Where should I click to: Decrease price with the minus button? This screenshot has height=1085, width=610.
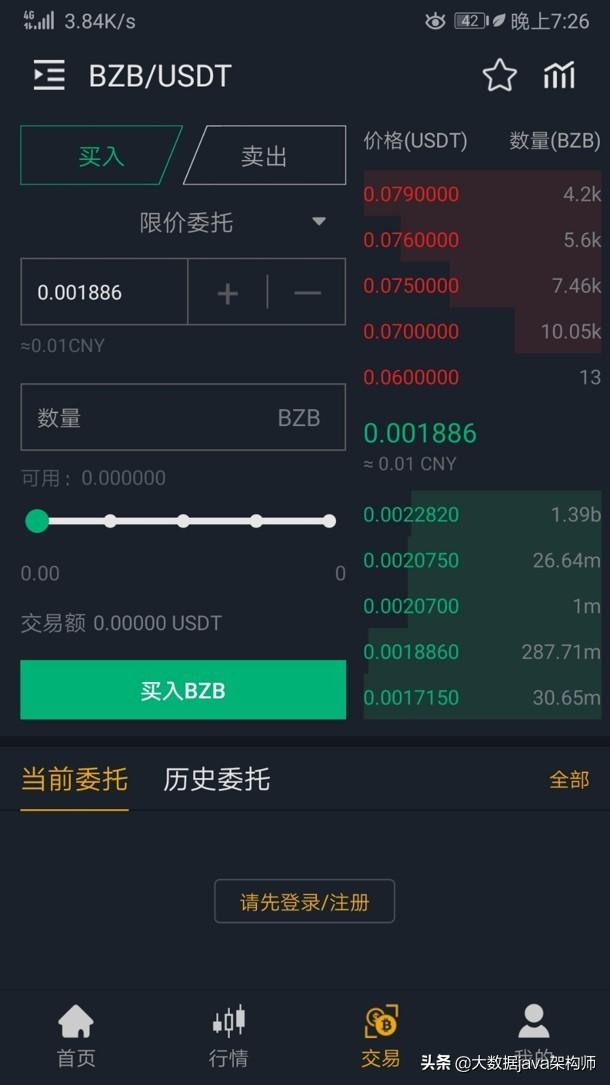click(307, 293)
